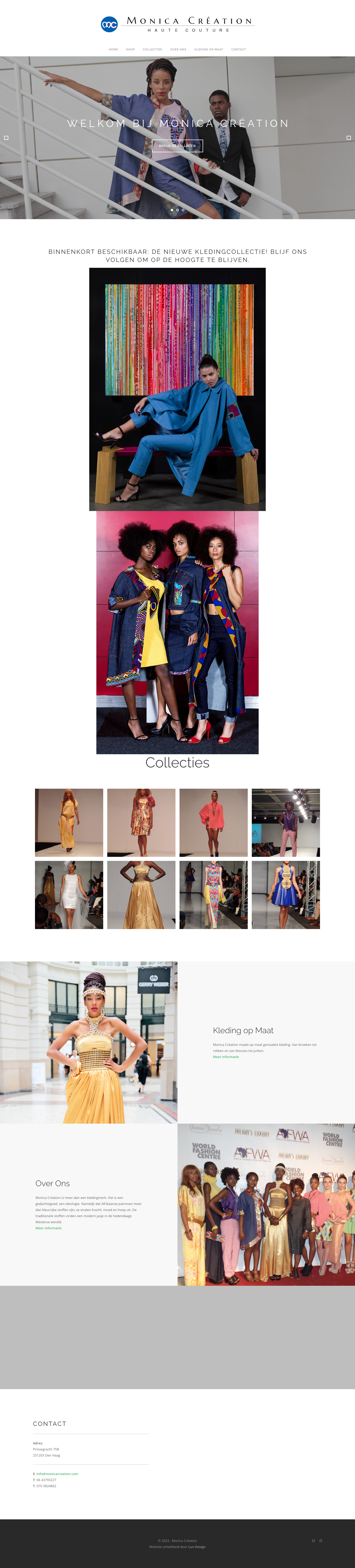Advance to the next banner slide
The image size is (355, 1568).
pos(348,138)
